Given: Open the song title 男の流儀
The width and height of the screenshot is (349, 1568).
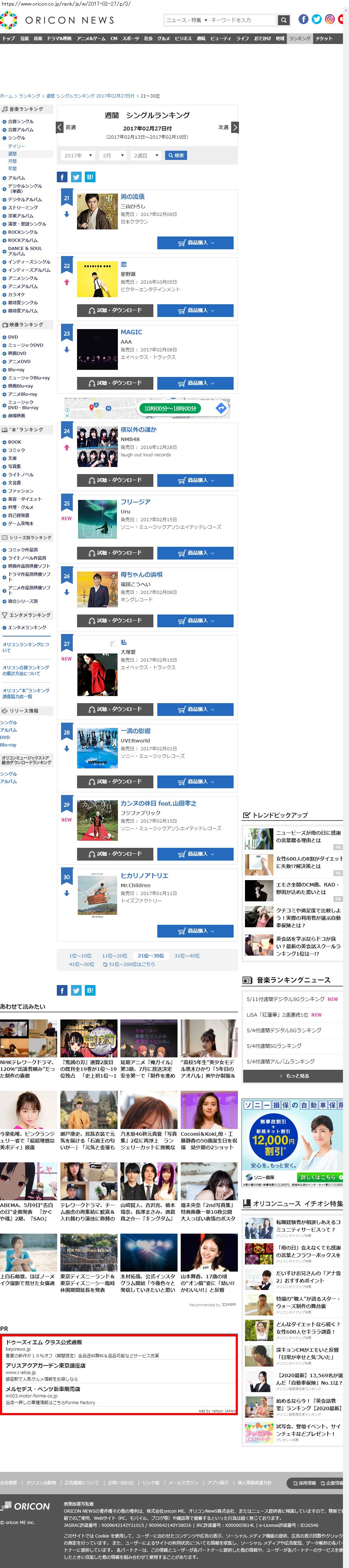Looking at the screenshot, I should (132, 196).
